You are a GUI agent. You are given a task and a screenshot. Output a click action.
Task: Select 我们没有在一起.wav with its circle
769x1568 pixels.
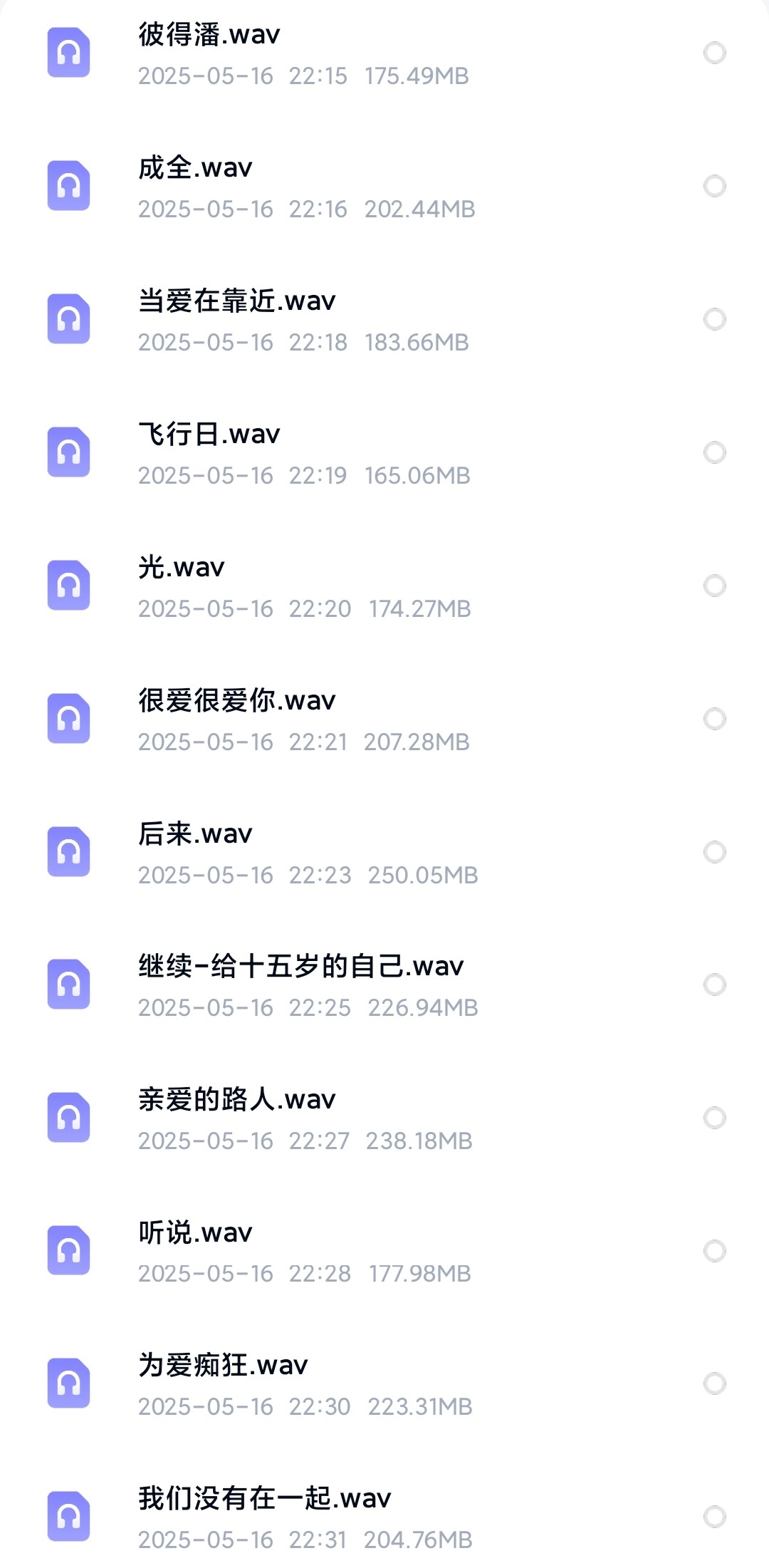714,1517
